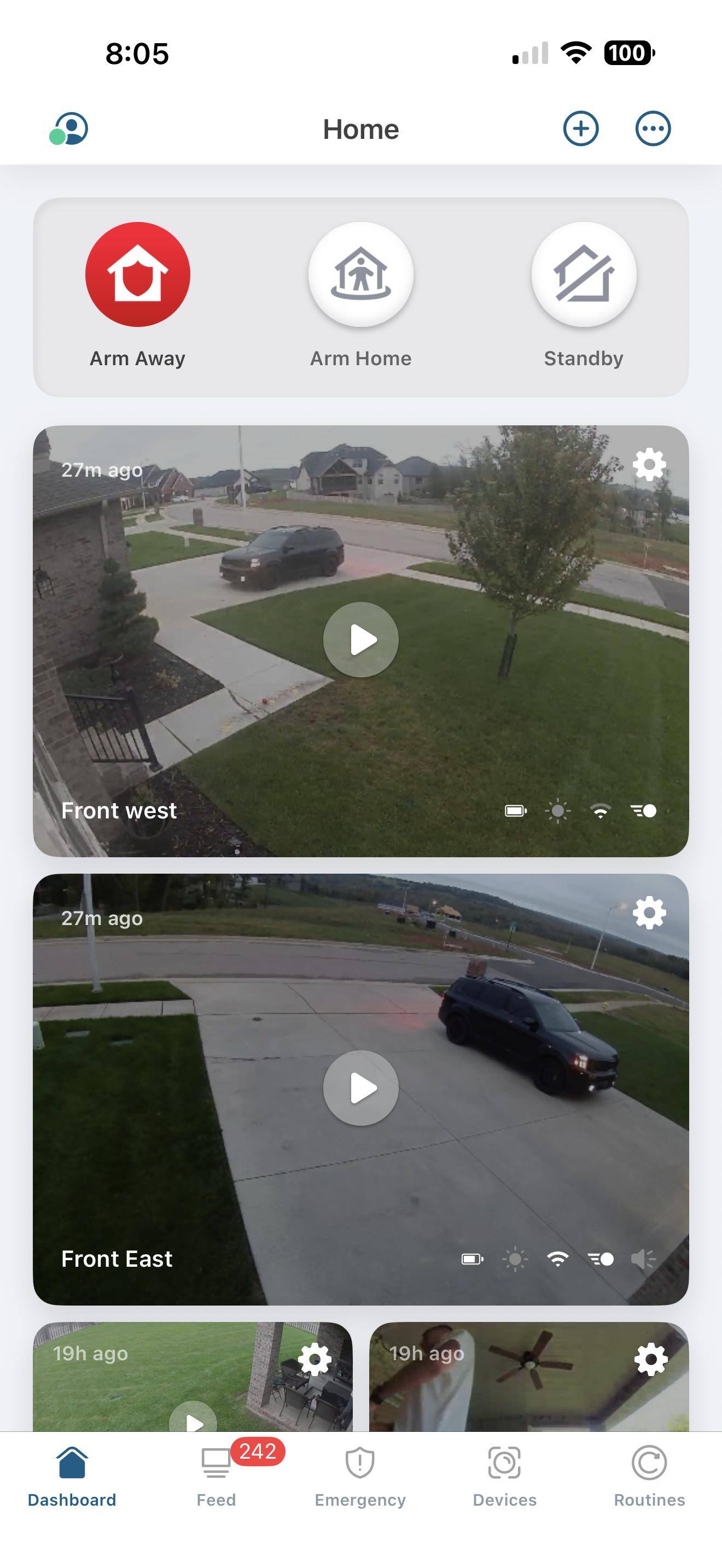Open the account profile icon
Viewport: 722px width, 1568px height.
click(x=69, y=129)
